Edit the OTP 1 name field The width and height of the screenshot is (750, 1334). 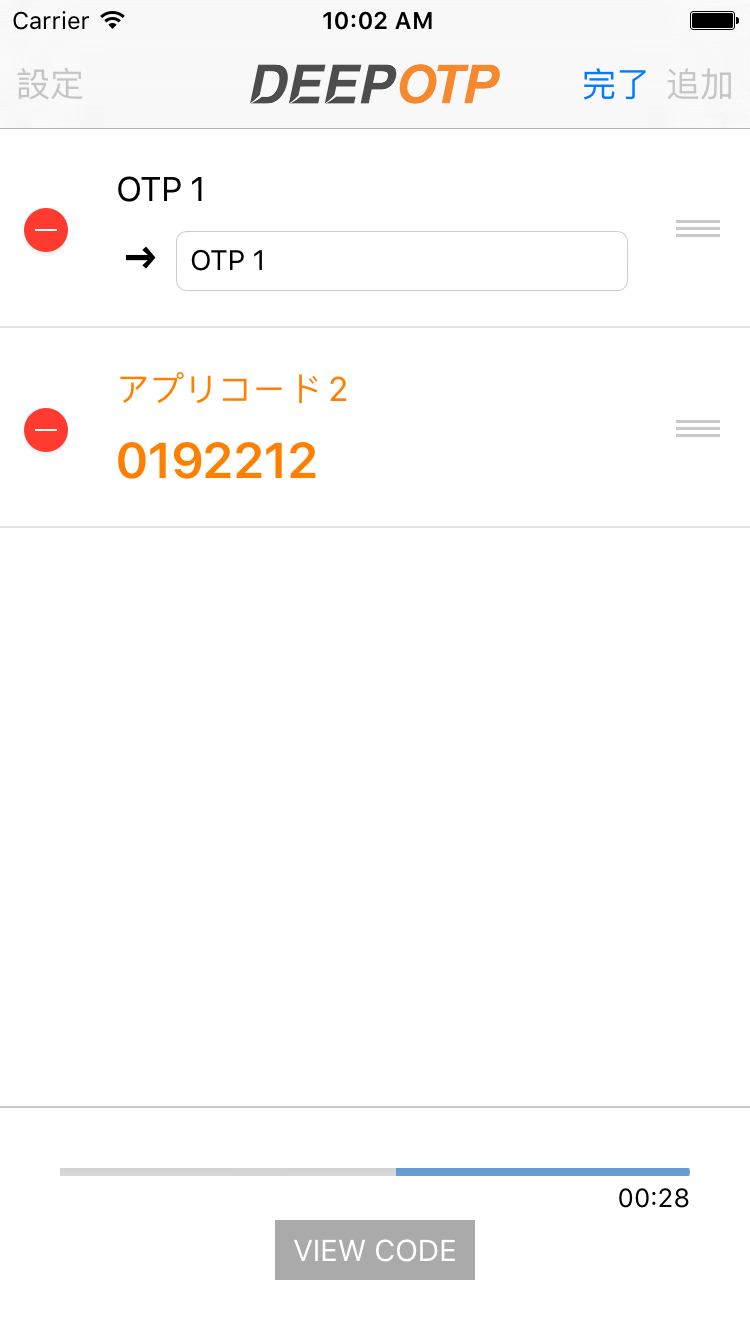401,261
